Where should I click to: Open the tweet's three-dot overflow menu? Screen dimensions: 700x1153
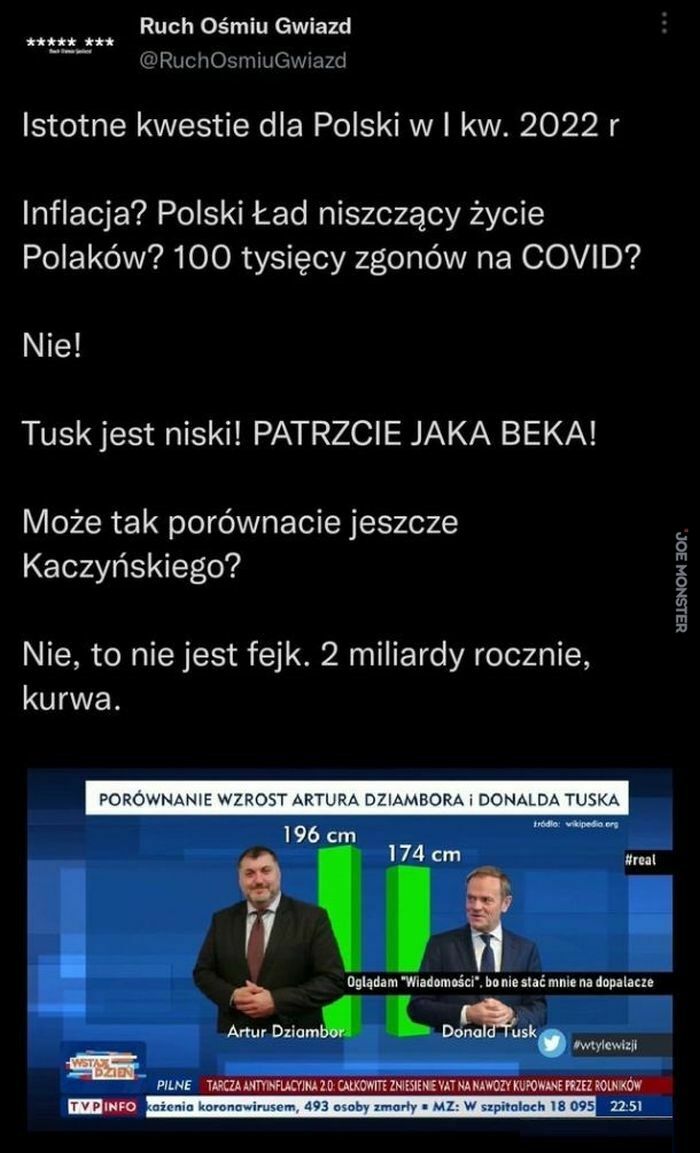point(664,24)
